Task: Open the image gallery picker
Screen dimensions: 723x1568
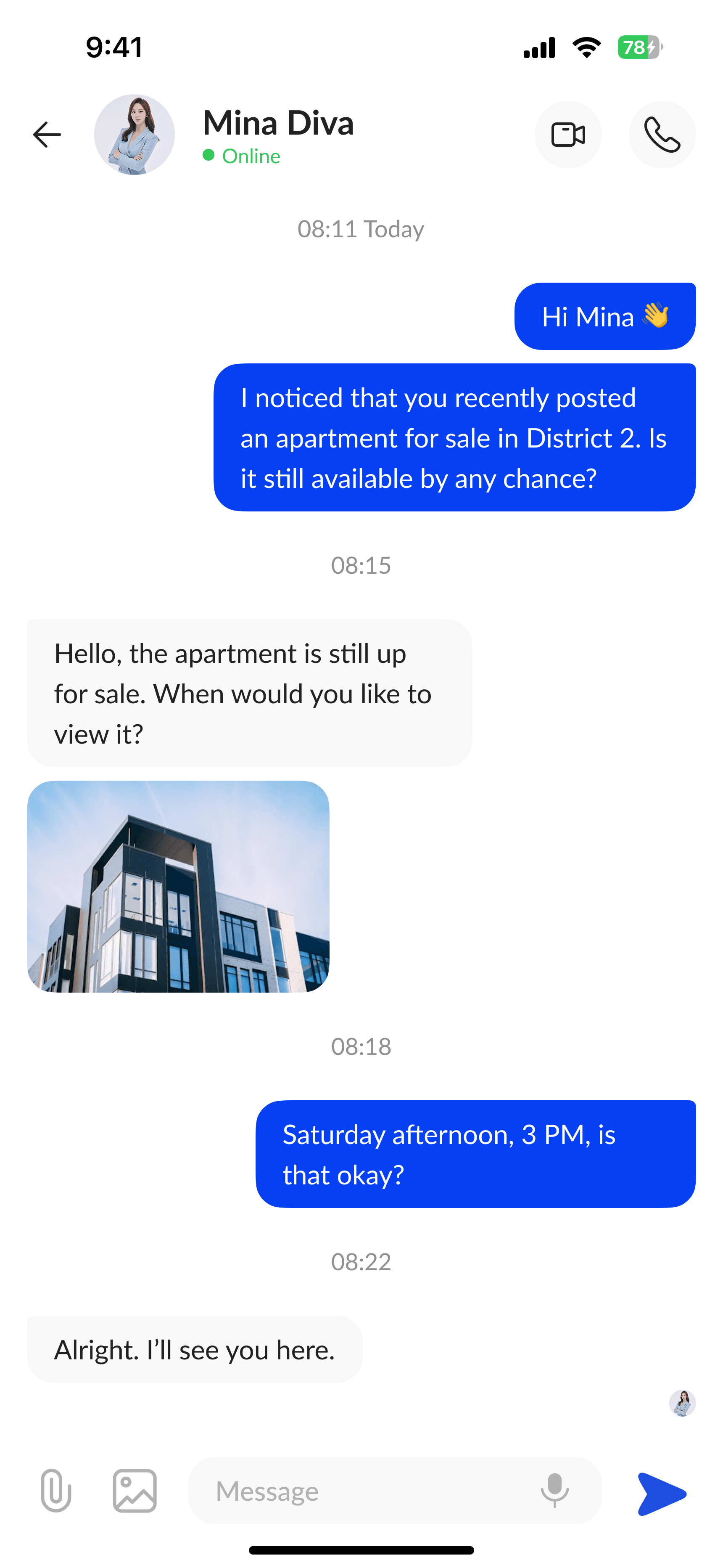Action: pos(135,1490)
